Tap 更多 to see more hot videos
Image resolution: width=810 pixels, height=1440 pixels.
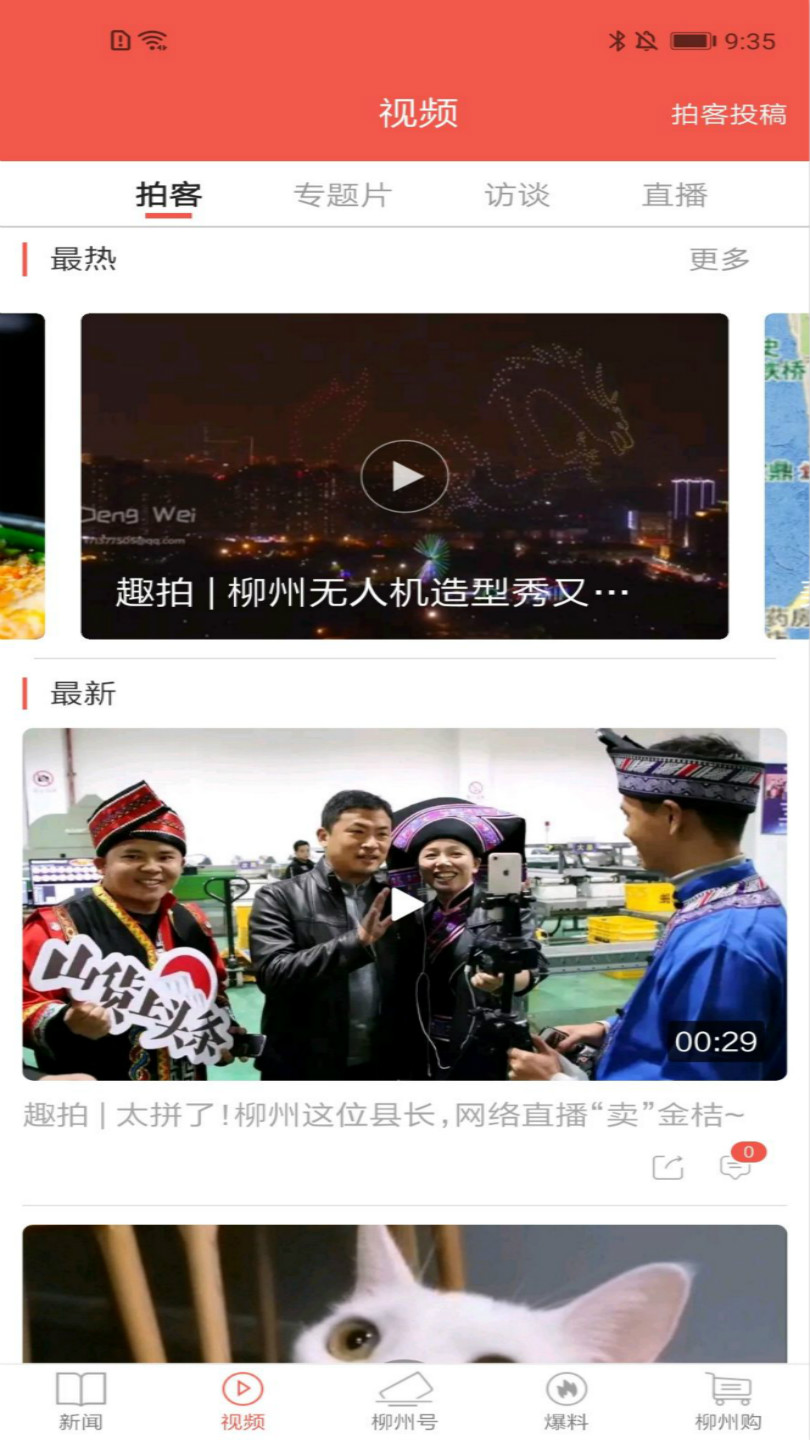coord(719,260)
